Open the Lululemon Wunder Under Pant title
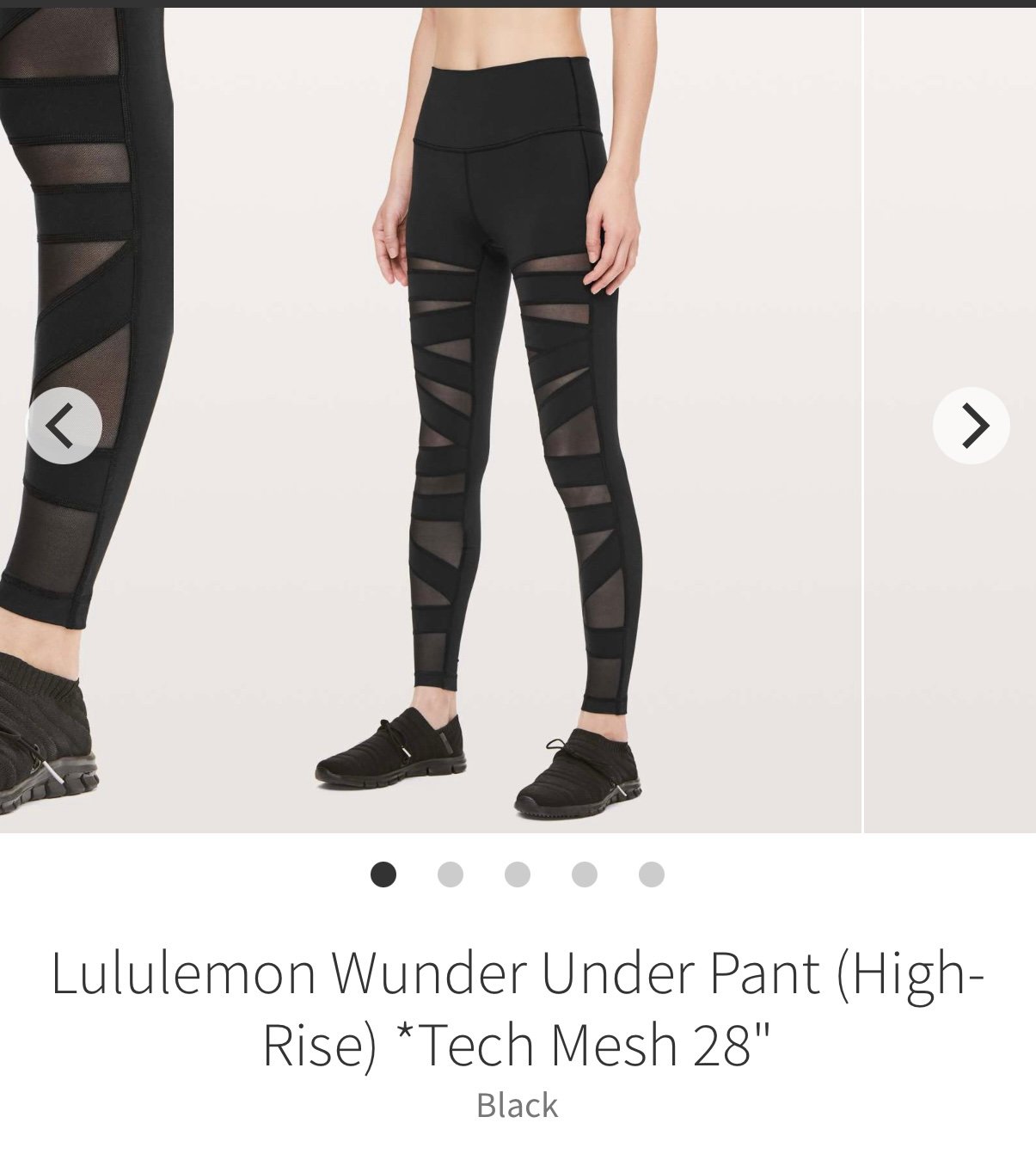This screenshot has width=1036, height=1160. tap(518, 1012)
